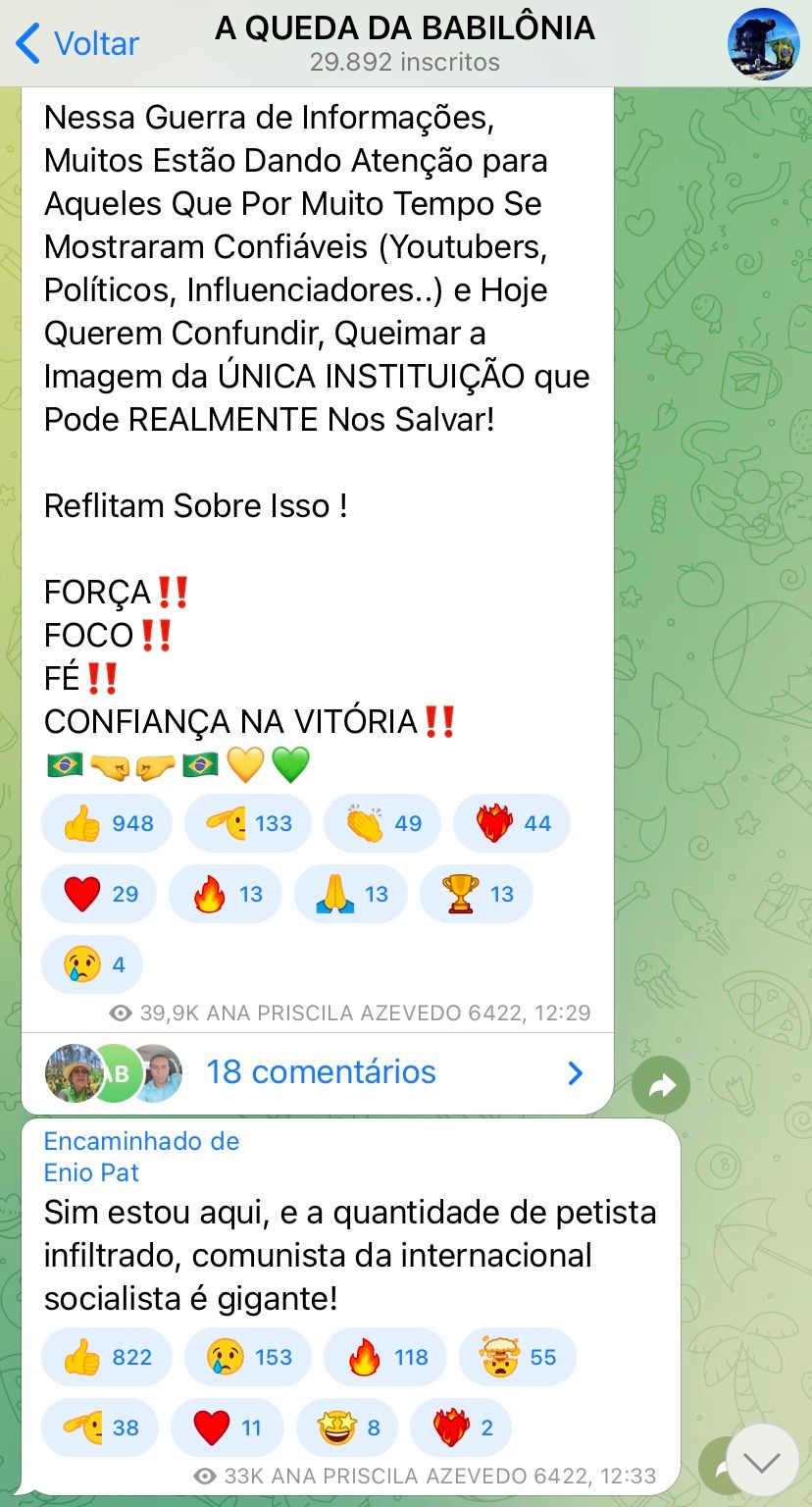This screenshot has width=812, height=1507.
Task: Add thumbs-up reaction showing 948
Action: tap(107, 823)
